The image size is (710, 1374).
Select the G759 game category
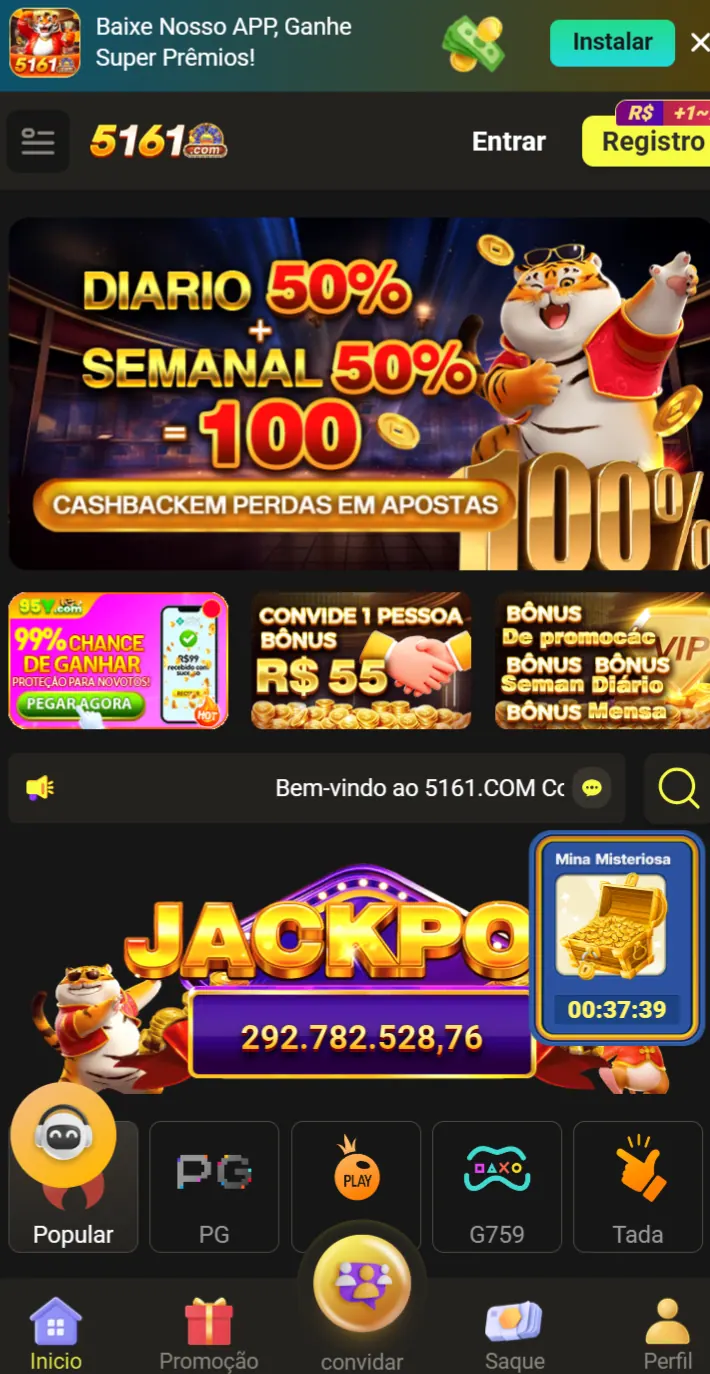coord(497,1186)
